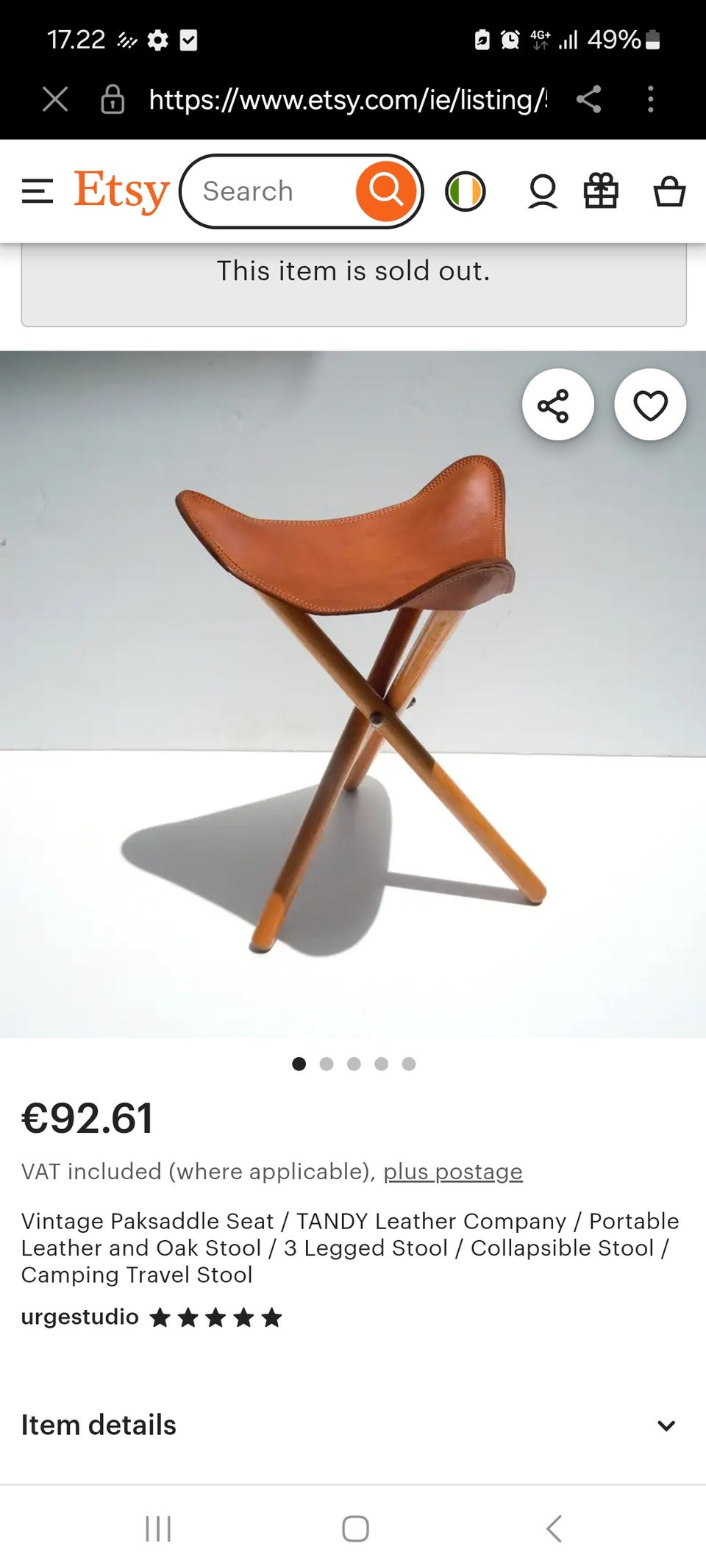This screenshot has width=706, height=1568.
Task: Share this stool listing
Action: coord(557,404)
